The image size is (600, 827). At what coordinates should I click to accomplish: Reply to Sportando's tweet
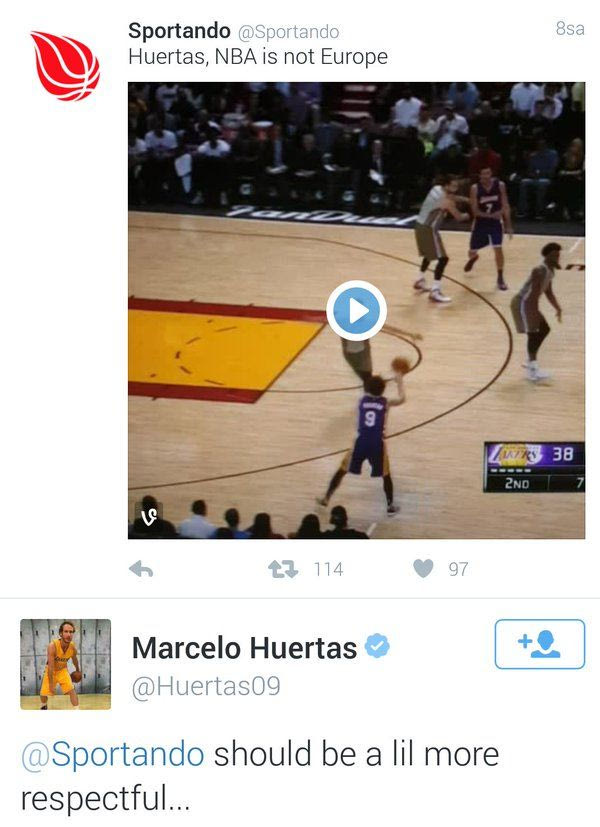[x=142, y=569]
